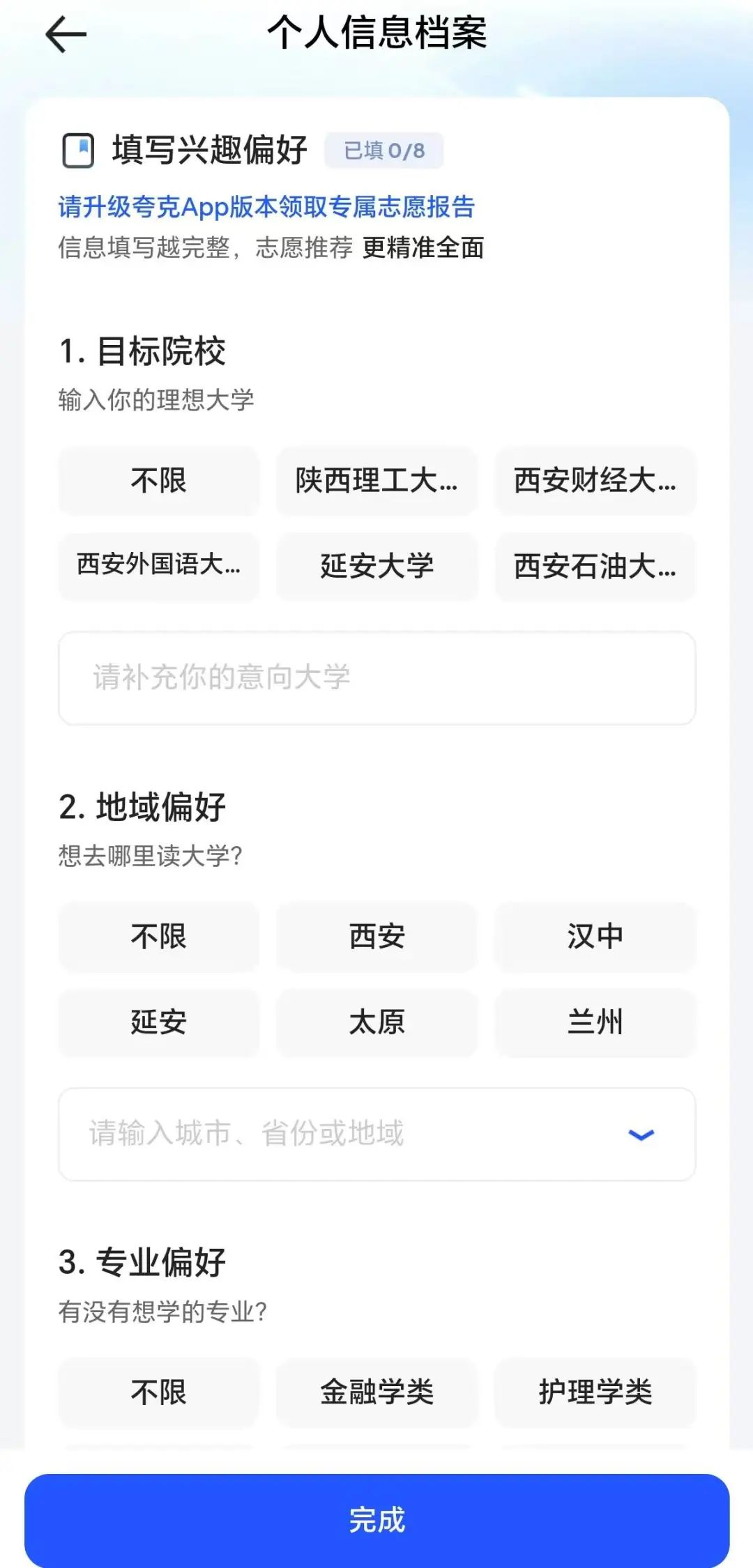The height and width of the screenshot is (1568, 753).
Task: Select 兰州 region preference chip
Action: pyautogui.click(x=595, y=1022)
